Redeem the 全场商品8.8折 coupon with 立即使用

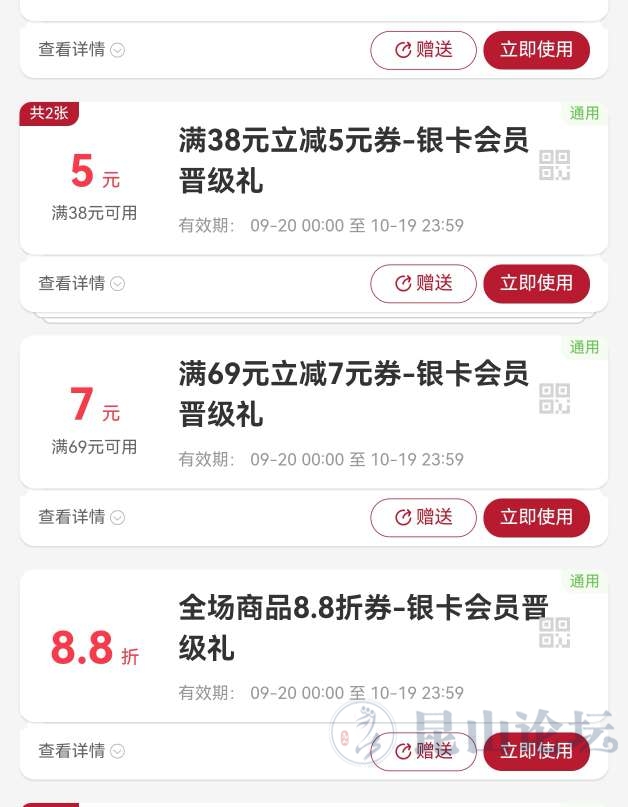pyautogui.click(x=536, y=751)
